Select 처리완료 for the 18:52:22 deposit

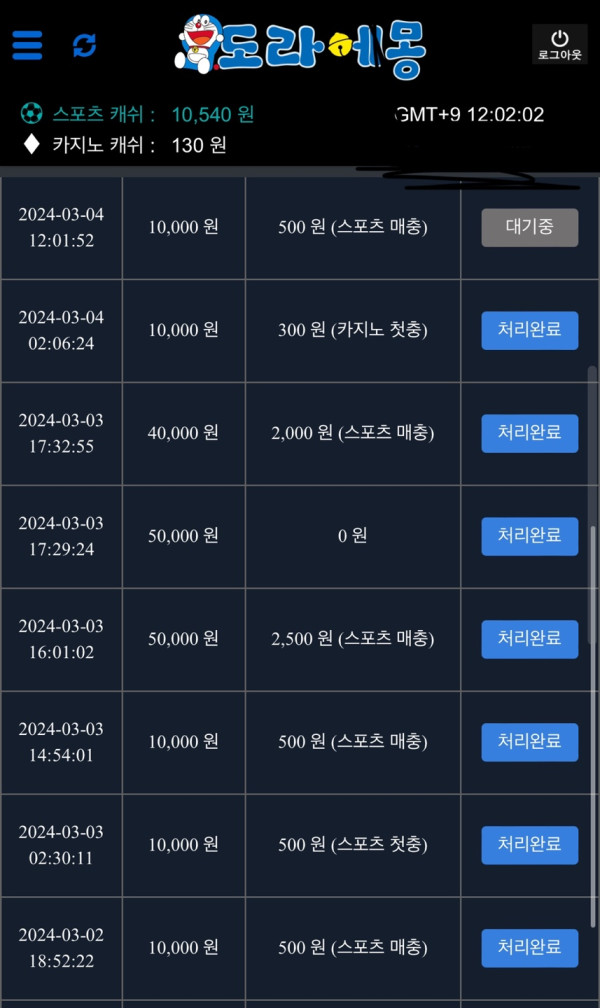[x=529, y=948]
